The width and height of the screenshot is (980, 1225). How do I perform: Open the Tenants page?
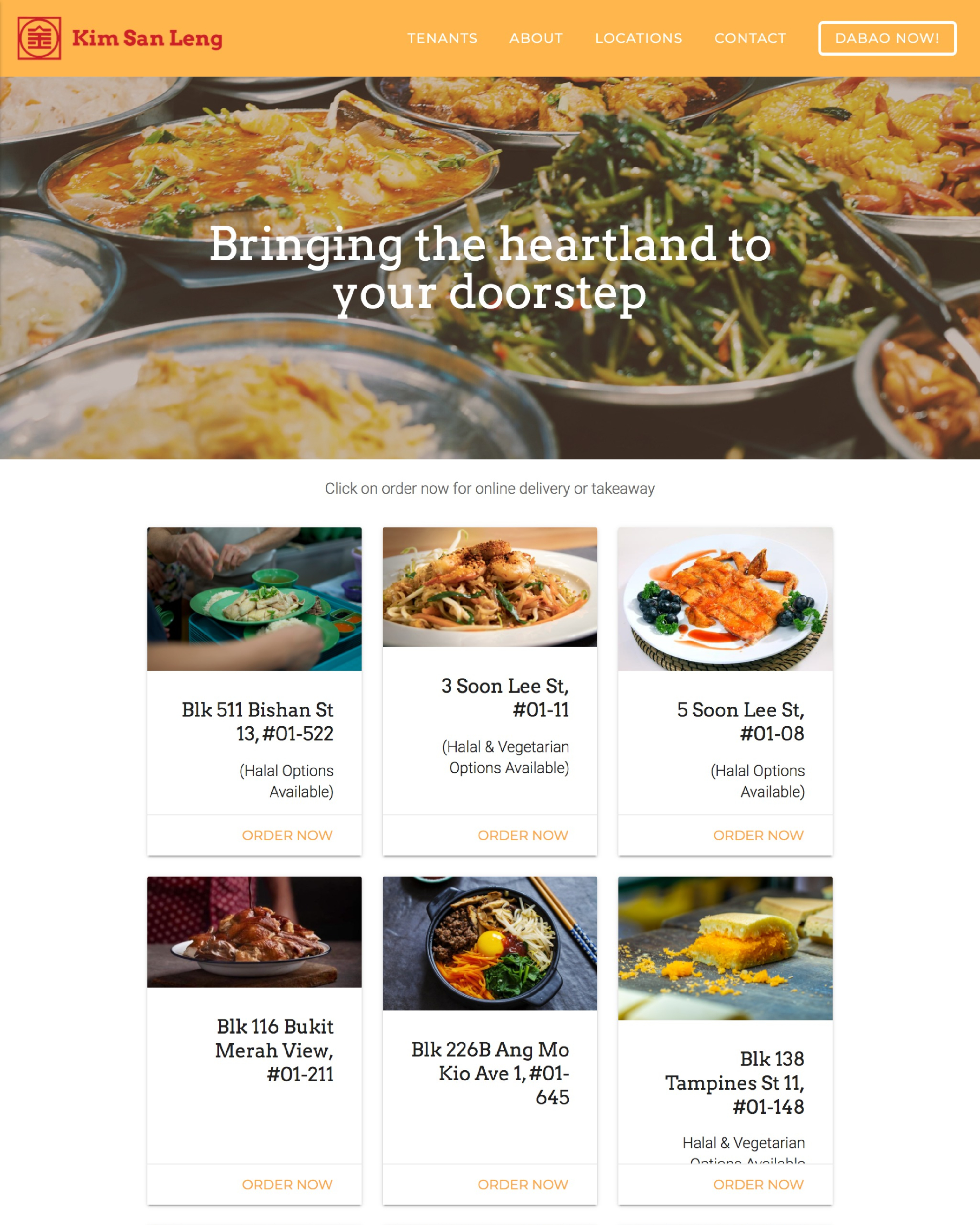442,38
